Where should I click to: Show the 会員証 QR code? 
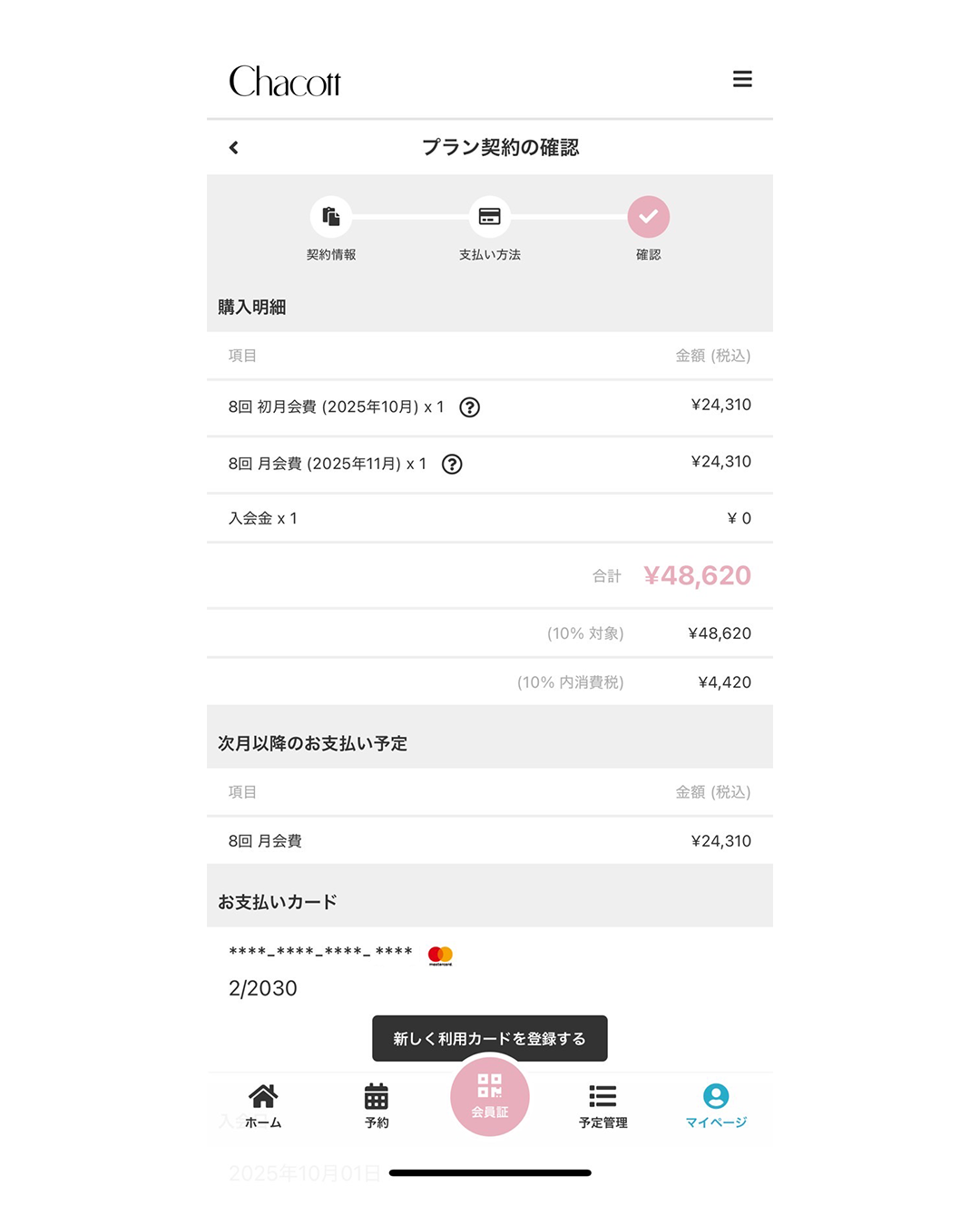(x=490, y=1095)
